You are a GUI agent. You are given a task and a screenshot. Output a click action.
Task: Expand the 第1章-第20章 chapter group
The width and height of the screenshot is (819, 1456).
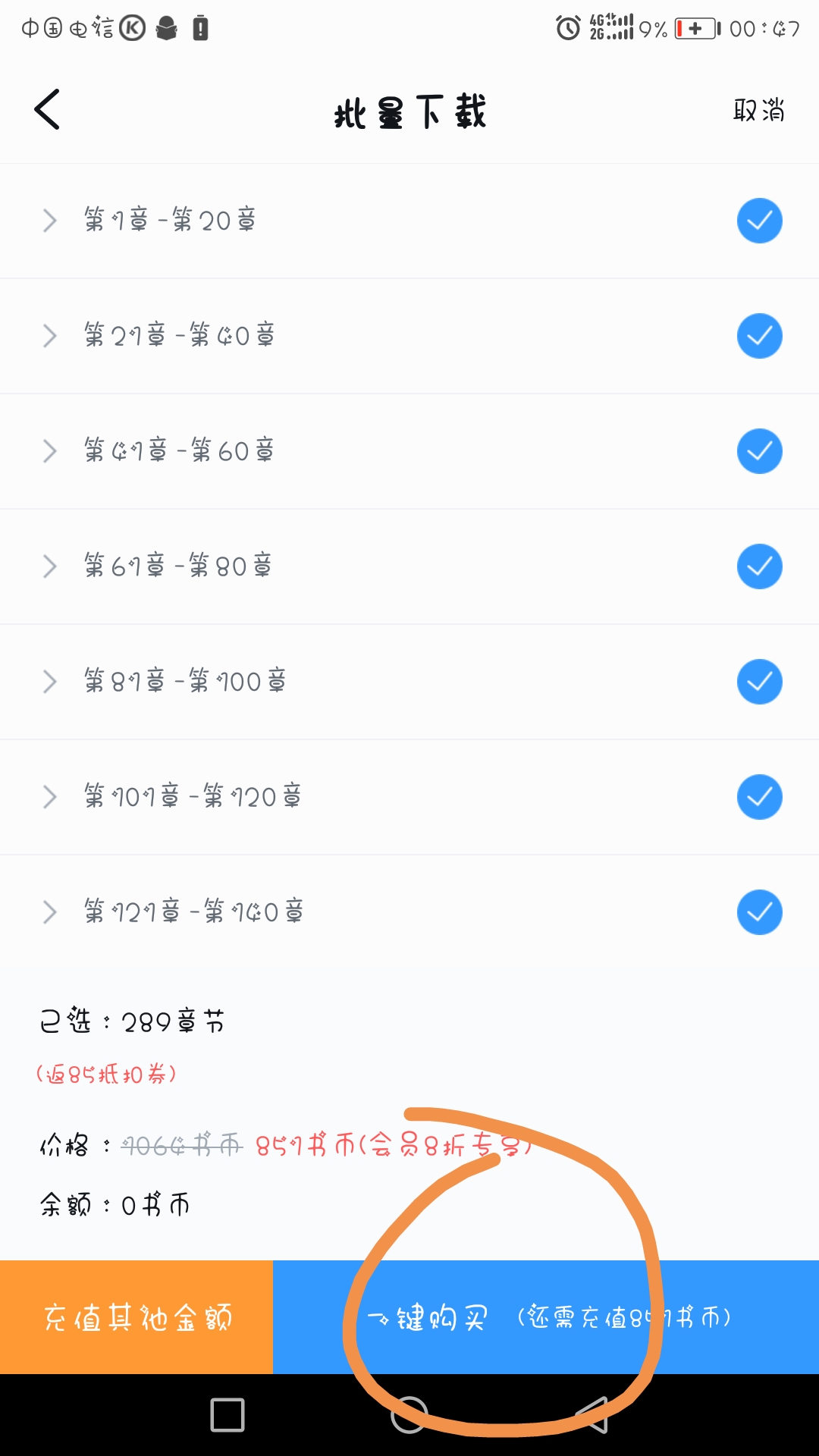[50, 221]
